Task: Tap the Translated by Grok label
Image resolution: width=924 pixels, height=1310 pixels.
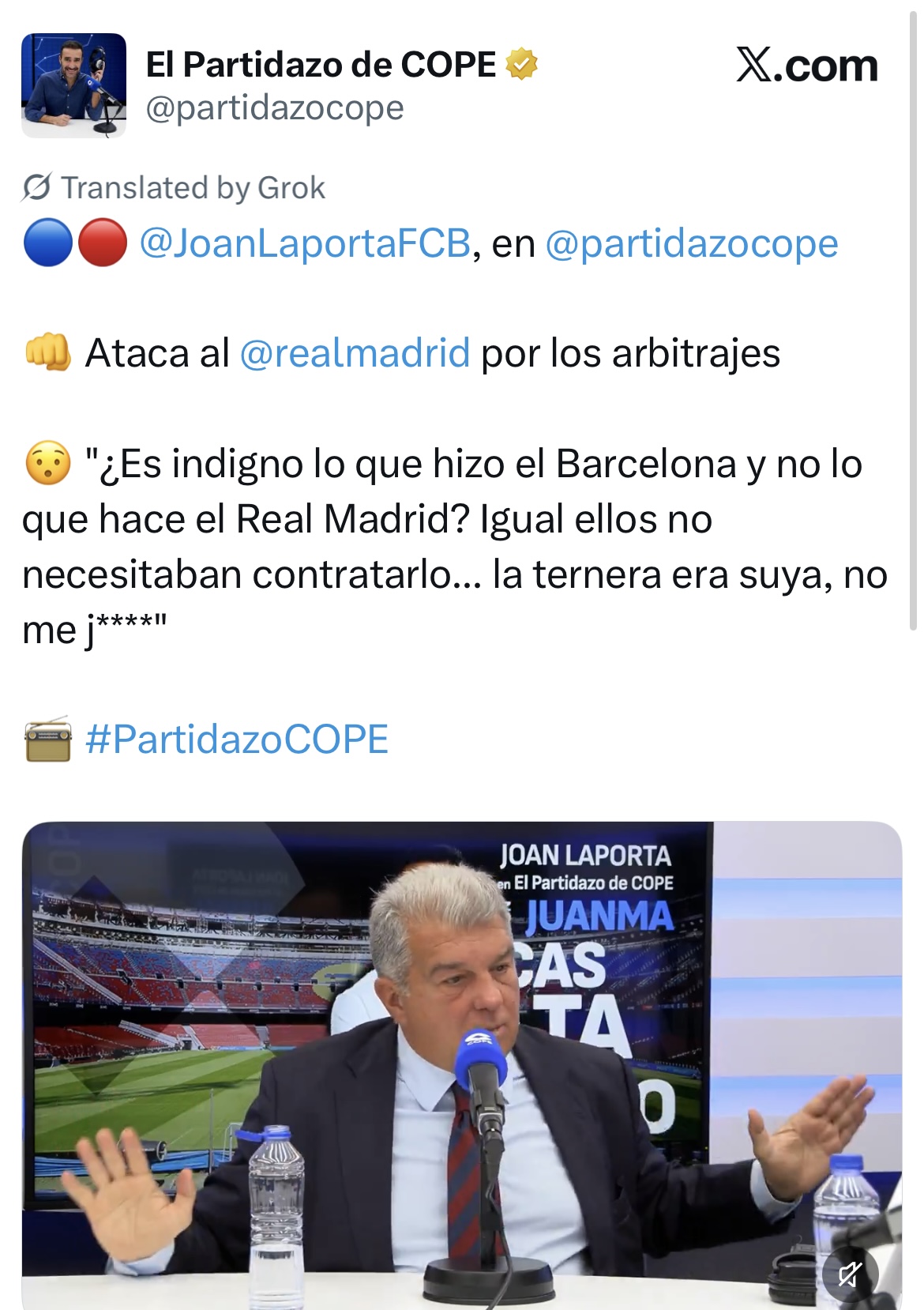Action: click(x=175, y=188)
